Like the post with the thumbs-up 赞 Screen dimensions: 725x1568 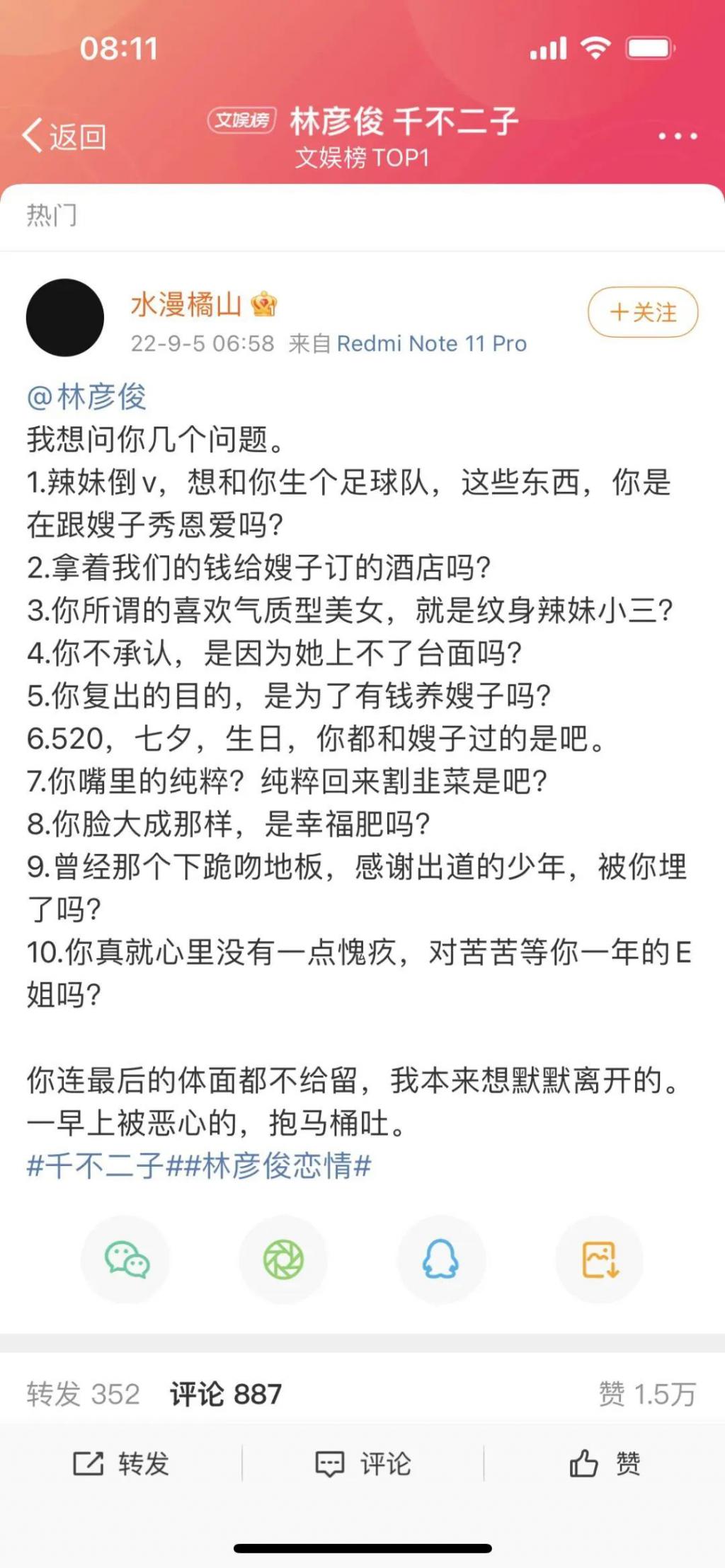click(605, 1463)
